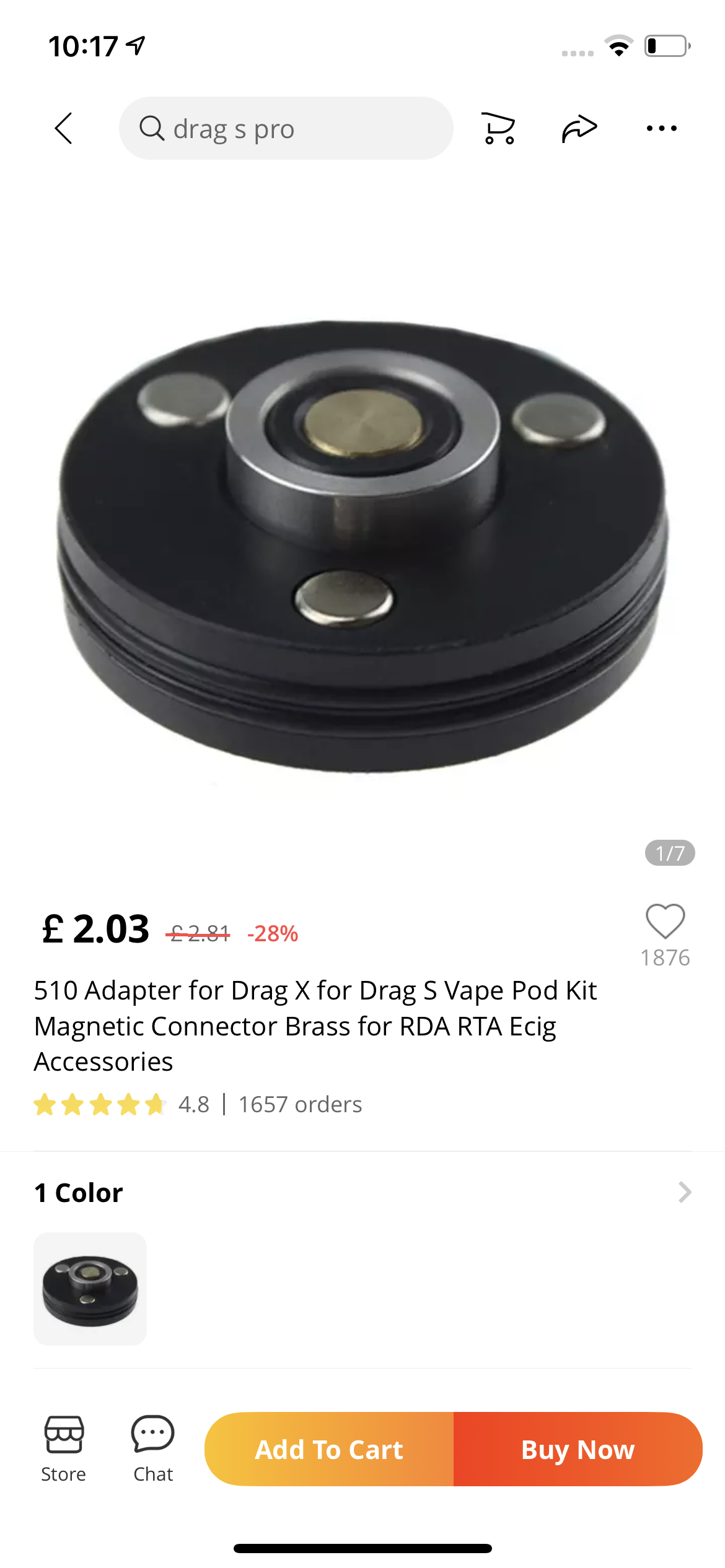Open the shopping cart icon
Image resolution: width=725 pixels, height=1568 pixels.
pyautogui.click(x=498, y=128)
